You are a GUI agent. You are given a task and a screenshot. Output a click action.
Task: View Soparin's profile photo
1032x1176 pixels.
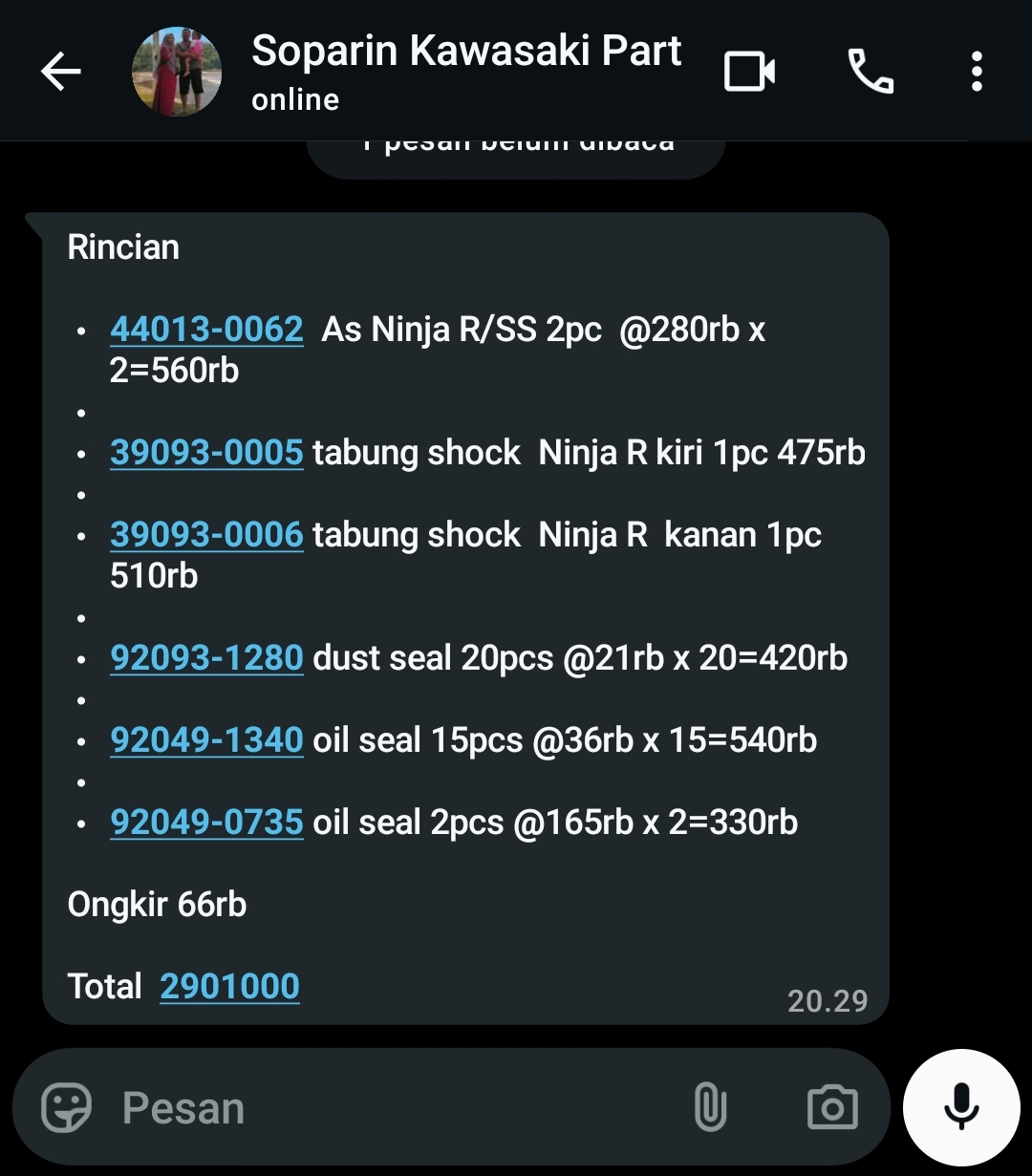(x=177, y=72)
